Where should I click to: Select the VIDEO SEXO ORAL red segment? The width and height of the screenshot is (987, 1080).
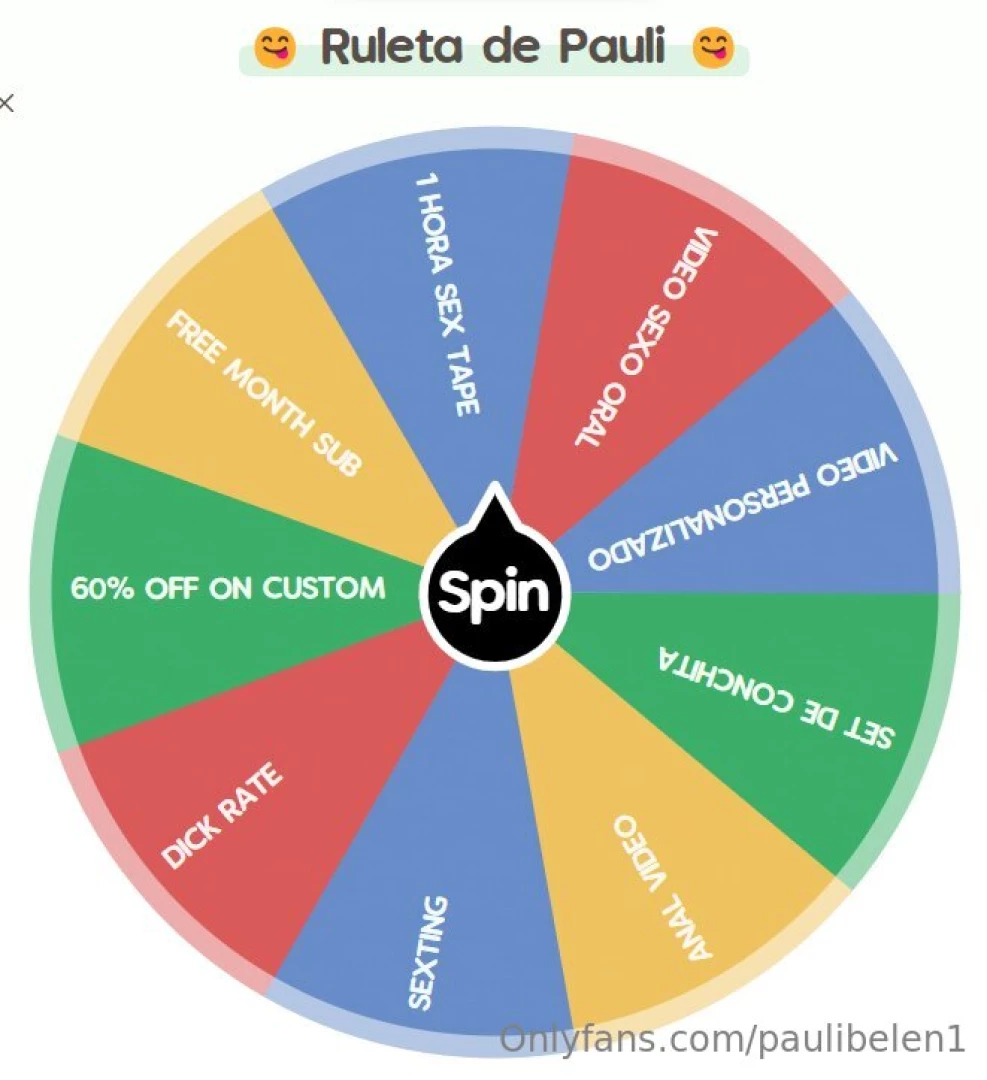pyautogui.click(x=650, y=330)
